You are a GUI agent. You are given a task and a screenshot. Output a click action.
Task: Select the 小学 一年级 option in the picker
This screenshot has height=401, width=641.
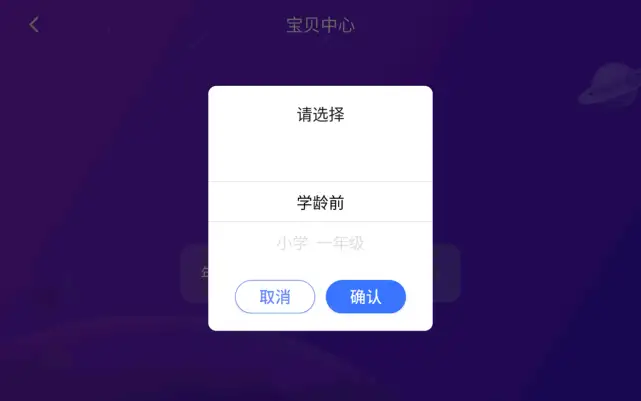[x=320, y=243]
